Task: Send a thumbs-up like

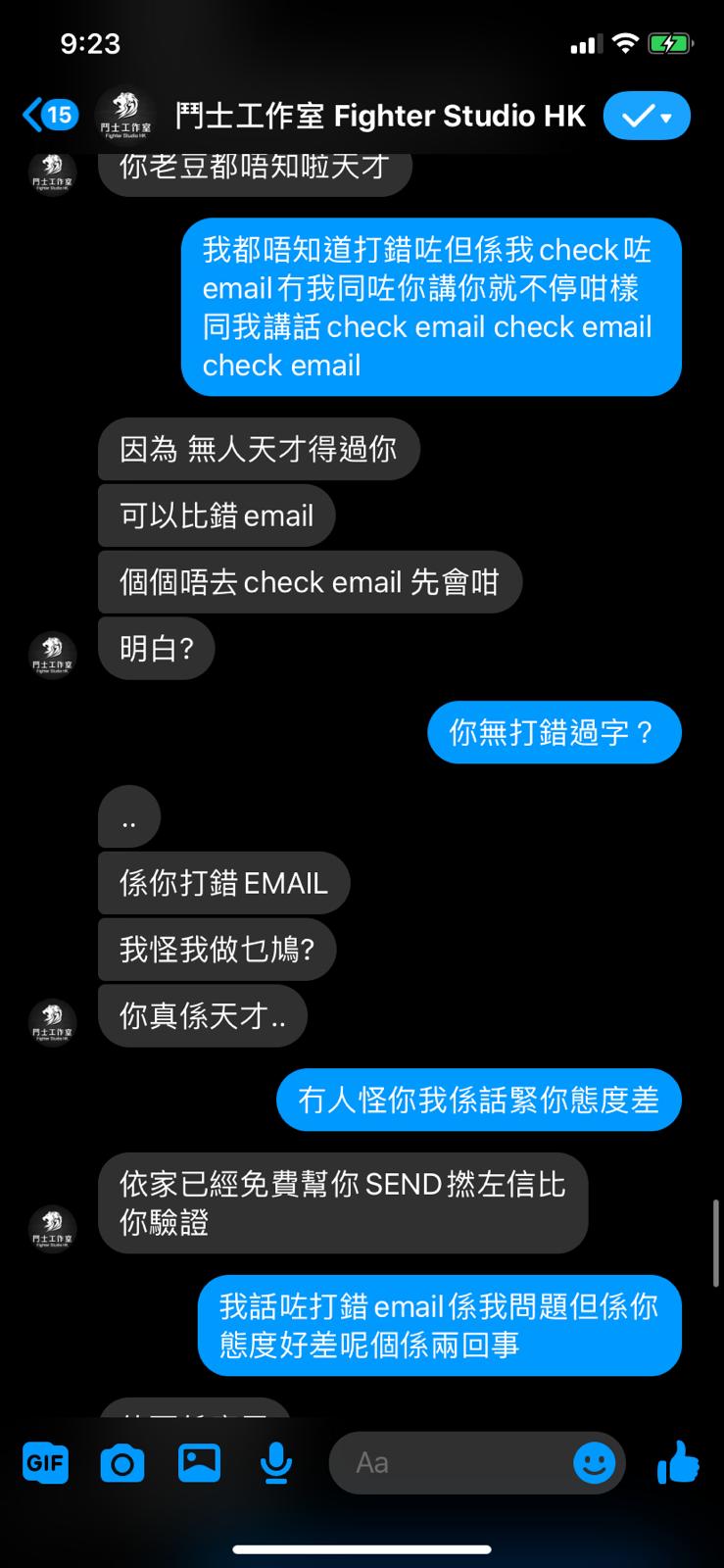Action: (678, 1463)
